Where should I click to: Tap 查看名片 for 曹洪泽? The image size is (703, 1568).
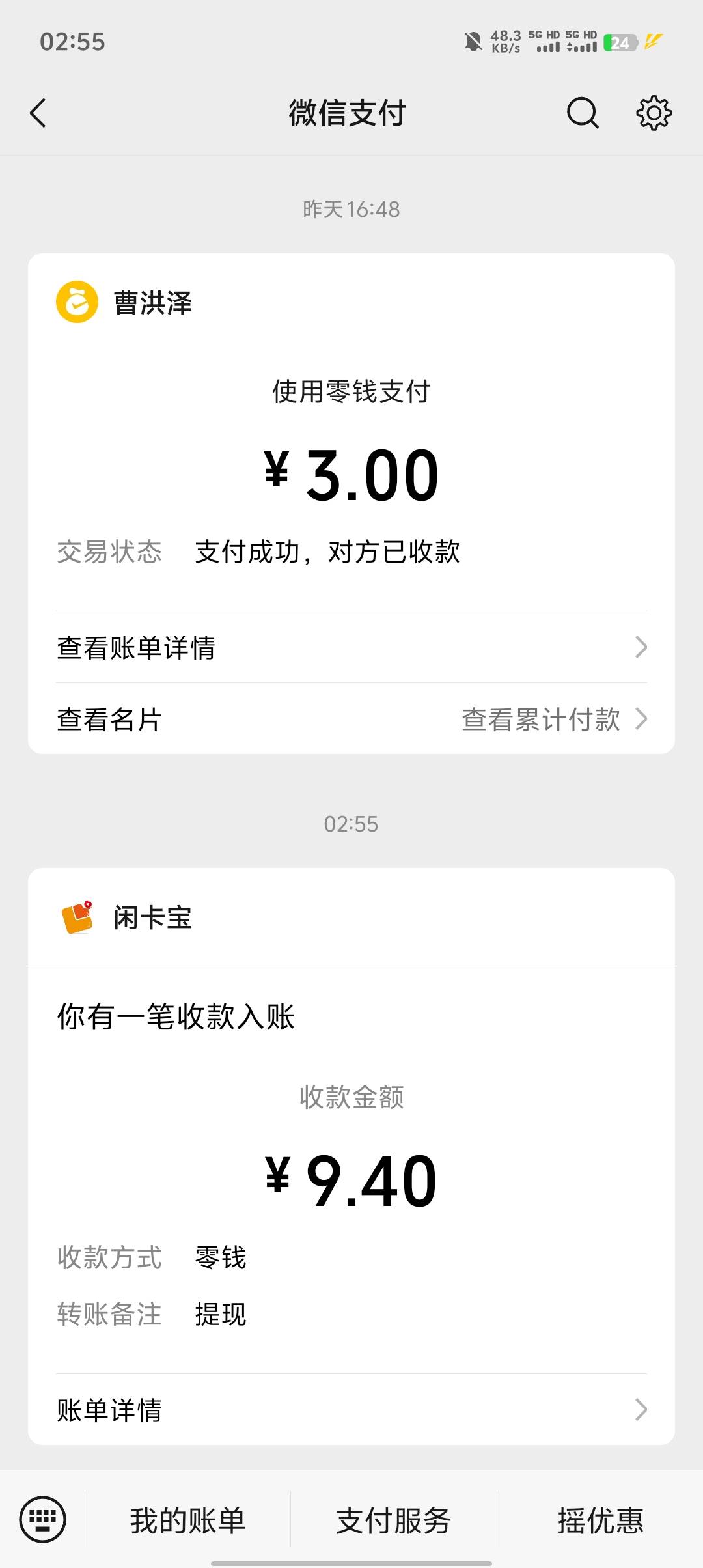pos(109,720)
